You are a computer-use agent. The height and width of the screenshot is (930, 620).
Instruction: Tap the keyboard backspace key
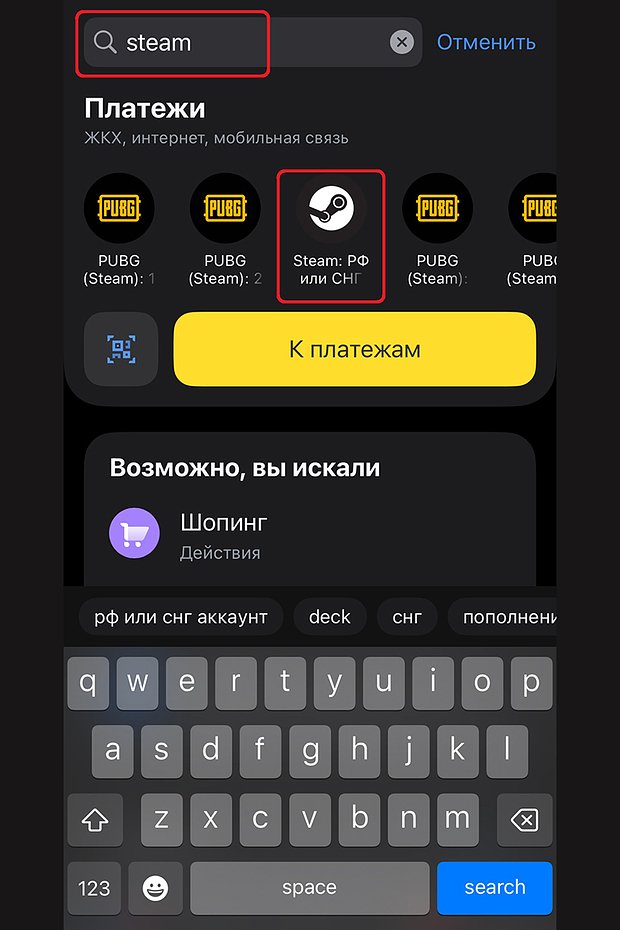point(523,820)
